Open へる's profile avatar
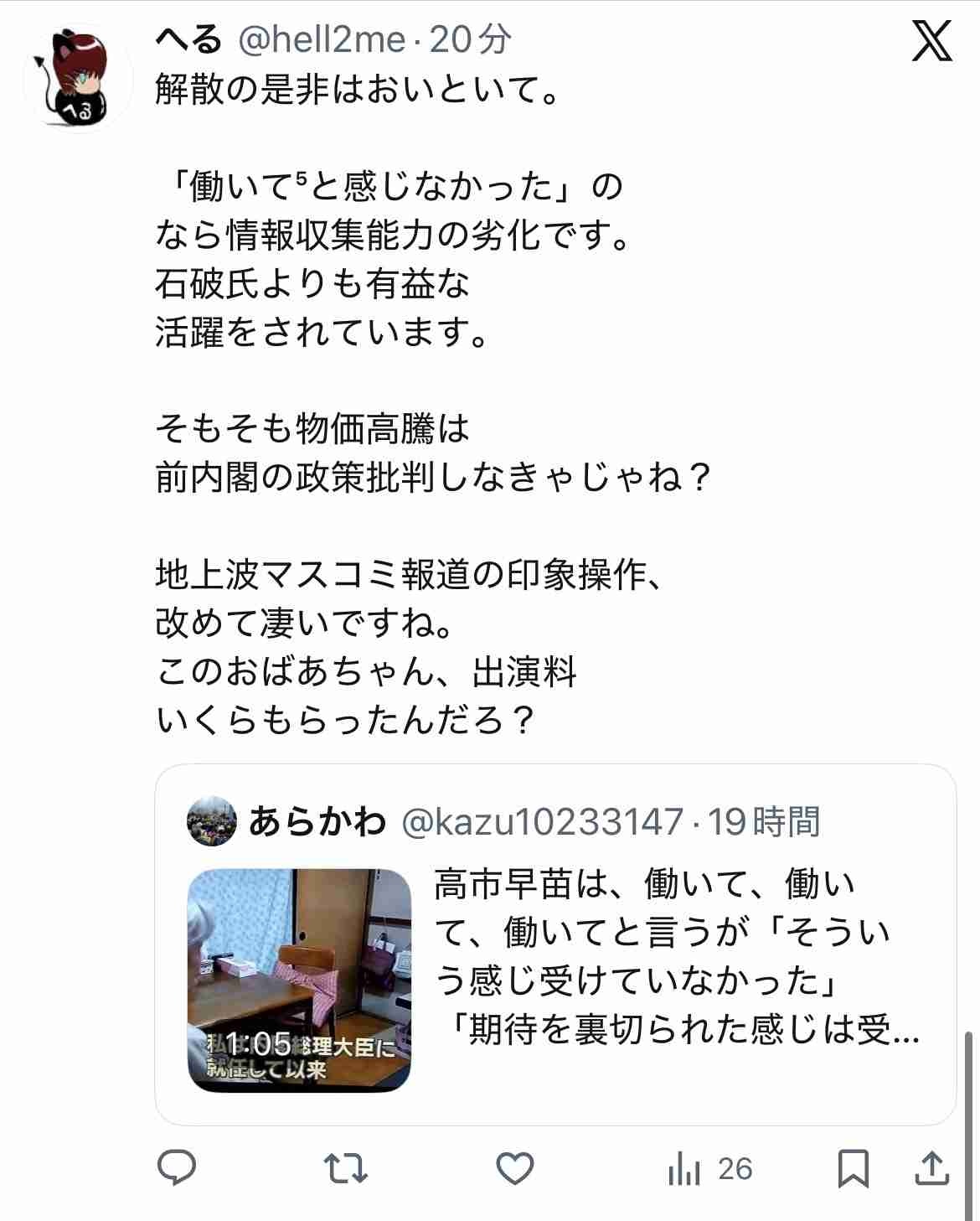Screen dimensions: 980x1221 point(79,78)
